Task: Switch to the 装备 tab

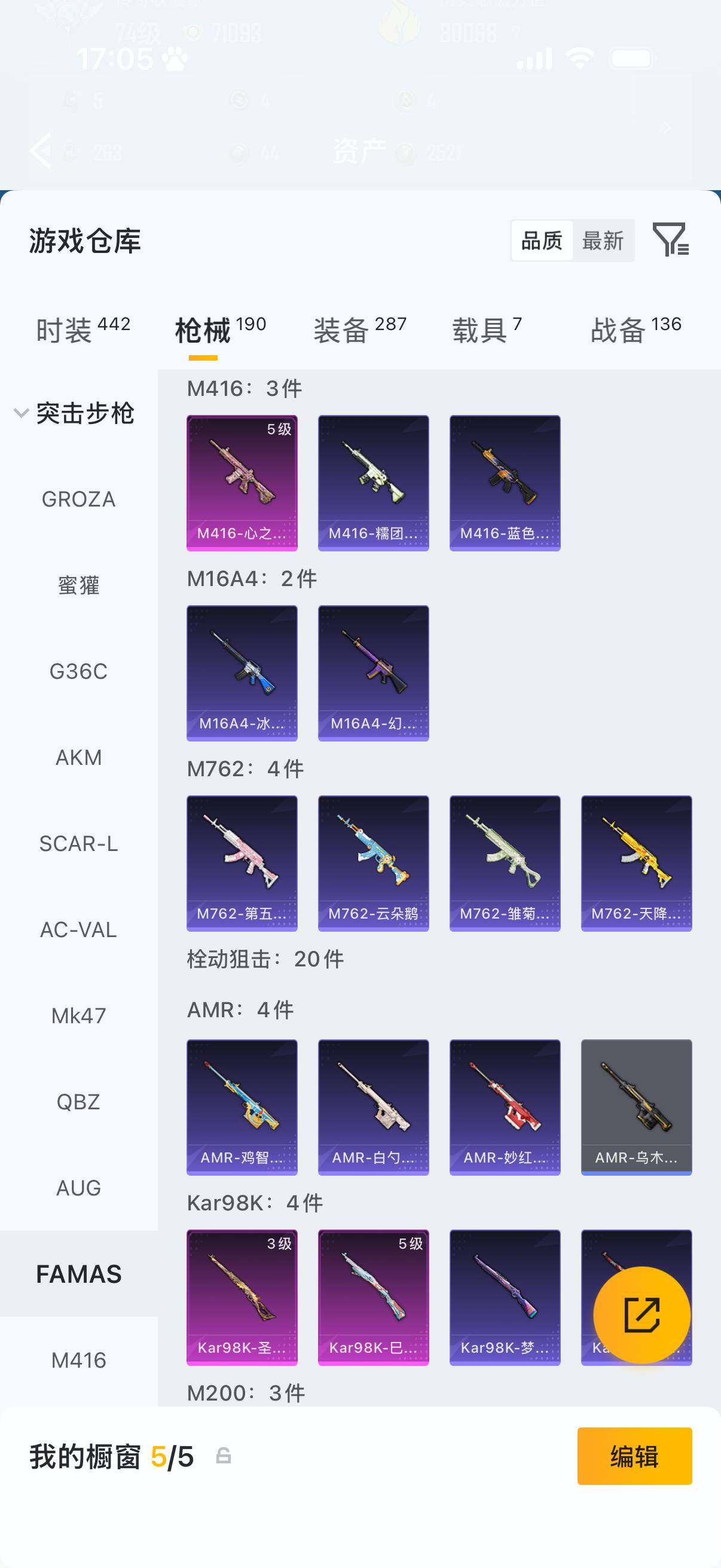Action: pos(359,330)
